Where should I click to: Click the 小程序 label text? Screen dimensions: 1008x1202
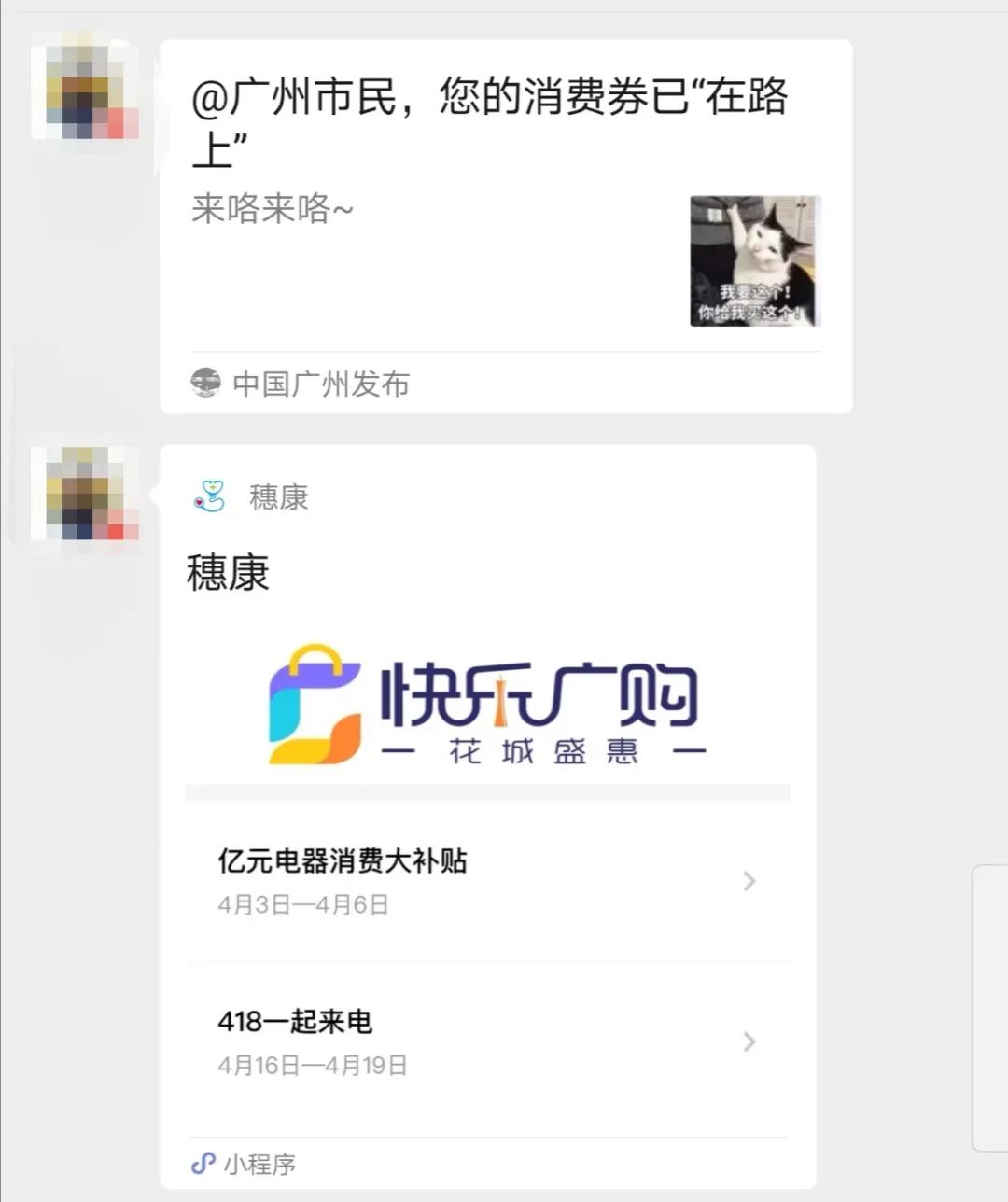tap(261, 1164)
